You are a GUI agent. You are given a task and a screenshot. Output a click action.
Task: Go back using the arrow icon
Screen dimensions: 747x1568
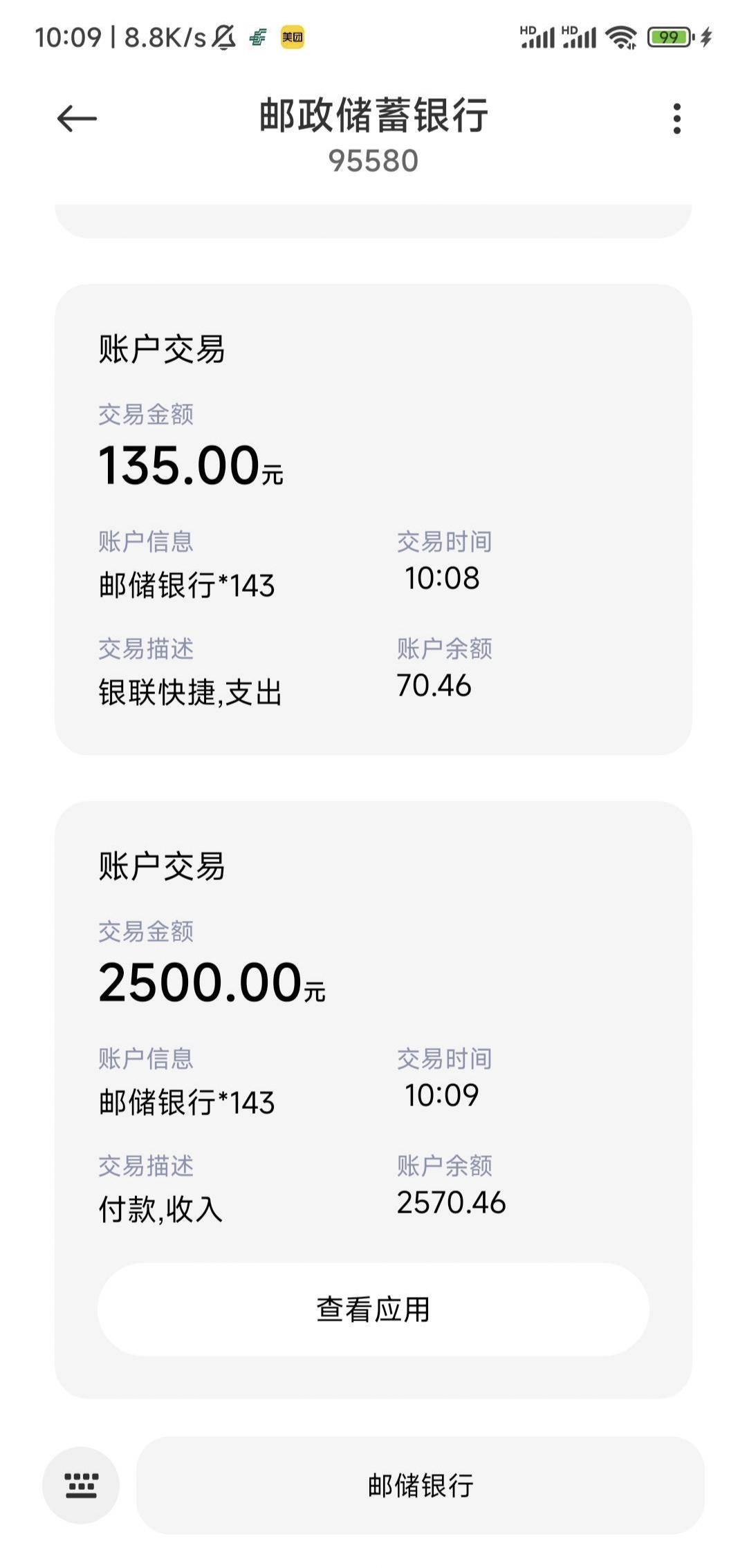[77, 119]
